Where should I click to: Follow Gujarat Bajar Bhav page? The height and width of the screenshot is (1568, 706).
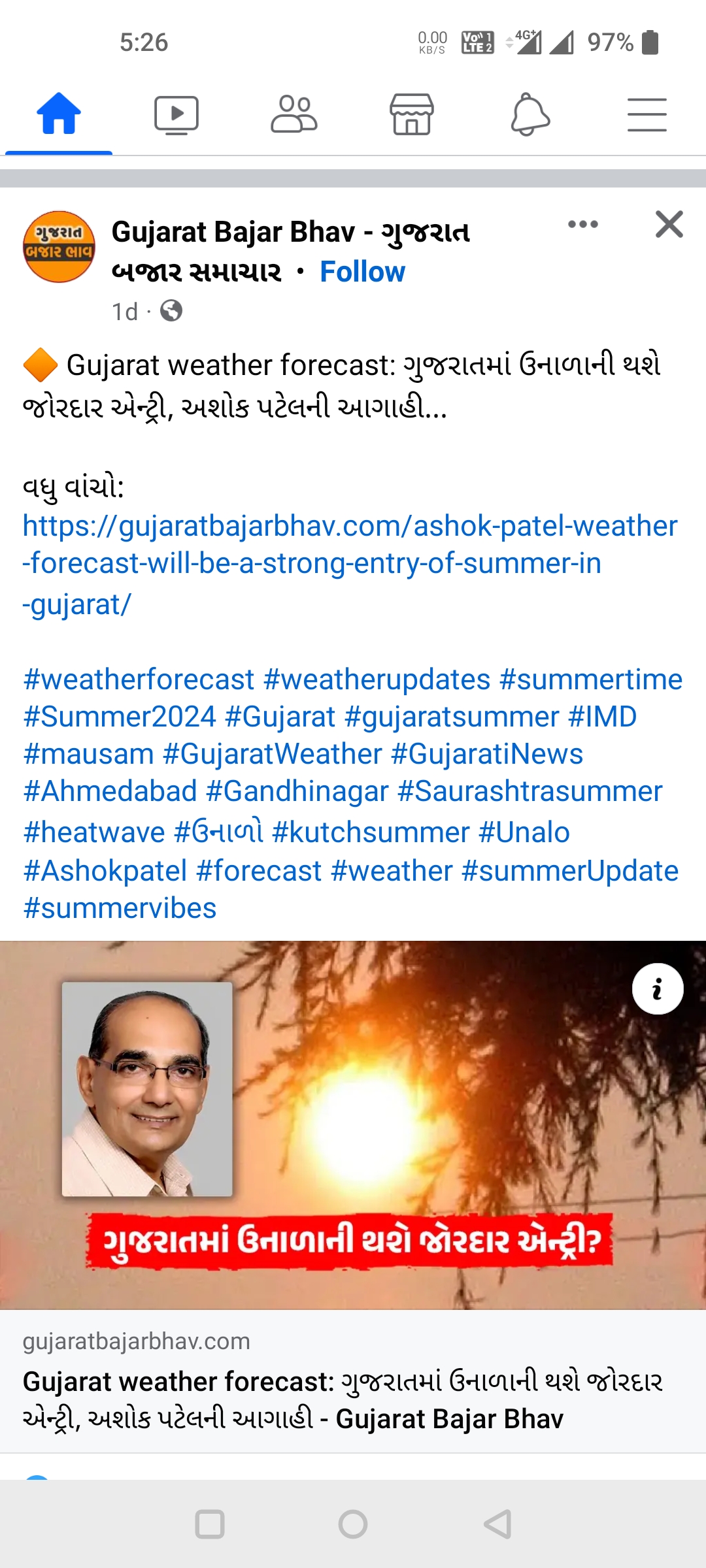pos(362,272)
